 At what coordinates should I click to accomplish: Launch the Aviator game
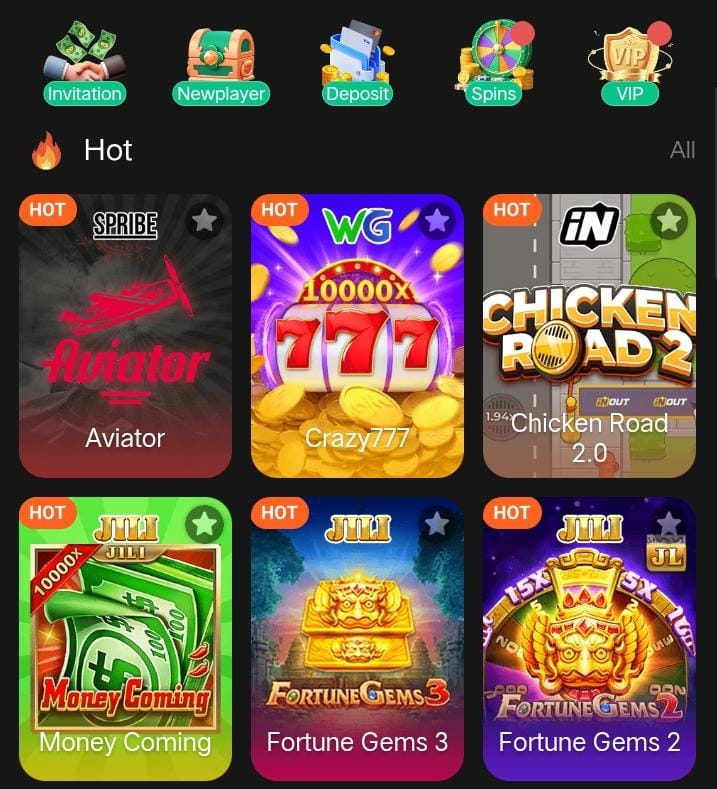[125, 340]
